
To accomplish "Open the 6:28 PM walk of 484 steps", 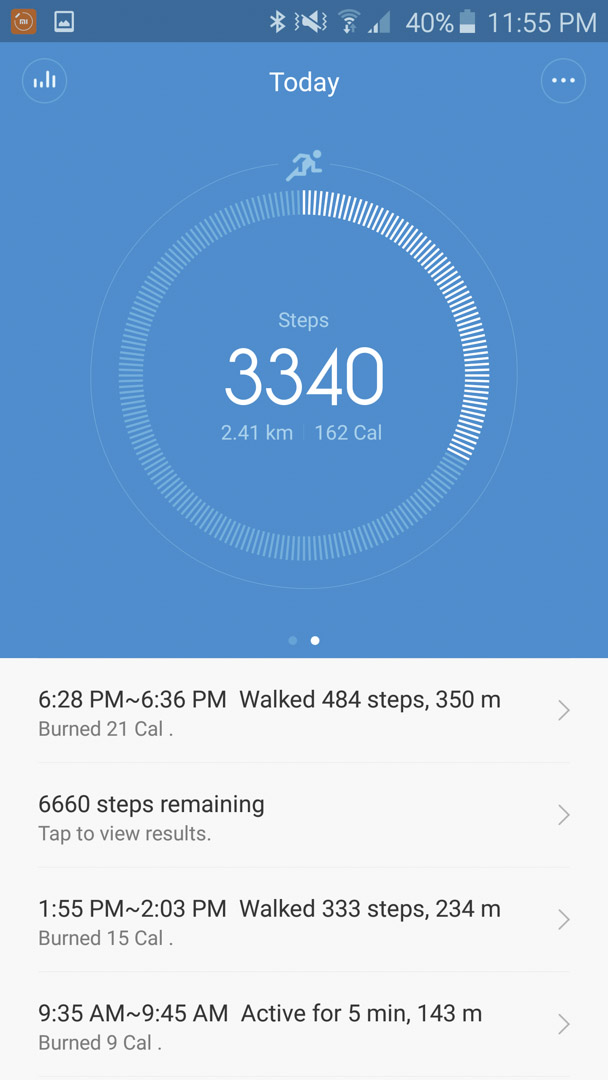I will [x=304, y=710].
